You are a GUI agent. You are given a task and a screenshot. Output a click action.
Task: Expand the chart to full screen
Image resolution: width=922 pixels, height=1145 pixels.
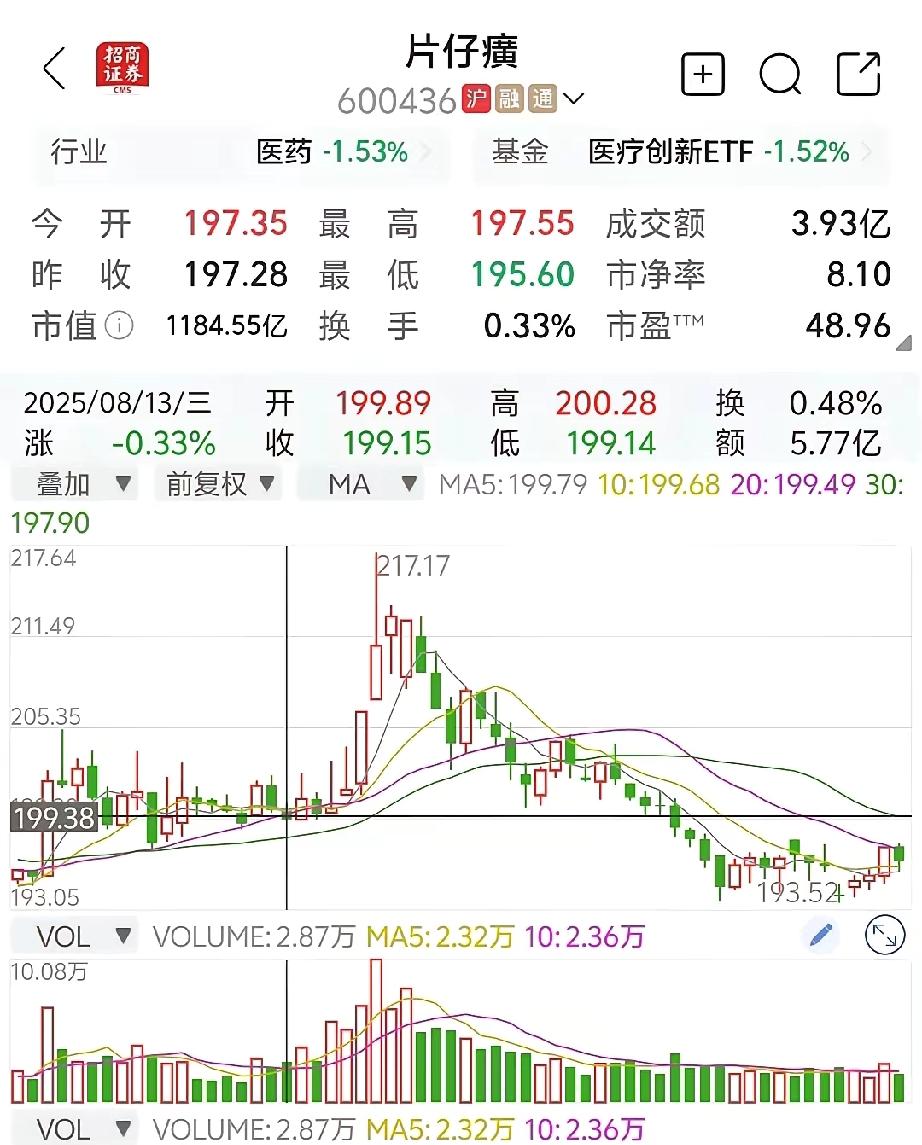[884, 936]
